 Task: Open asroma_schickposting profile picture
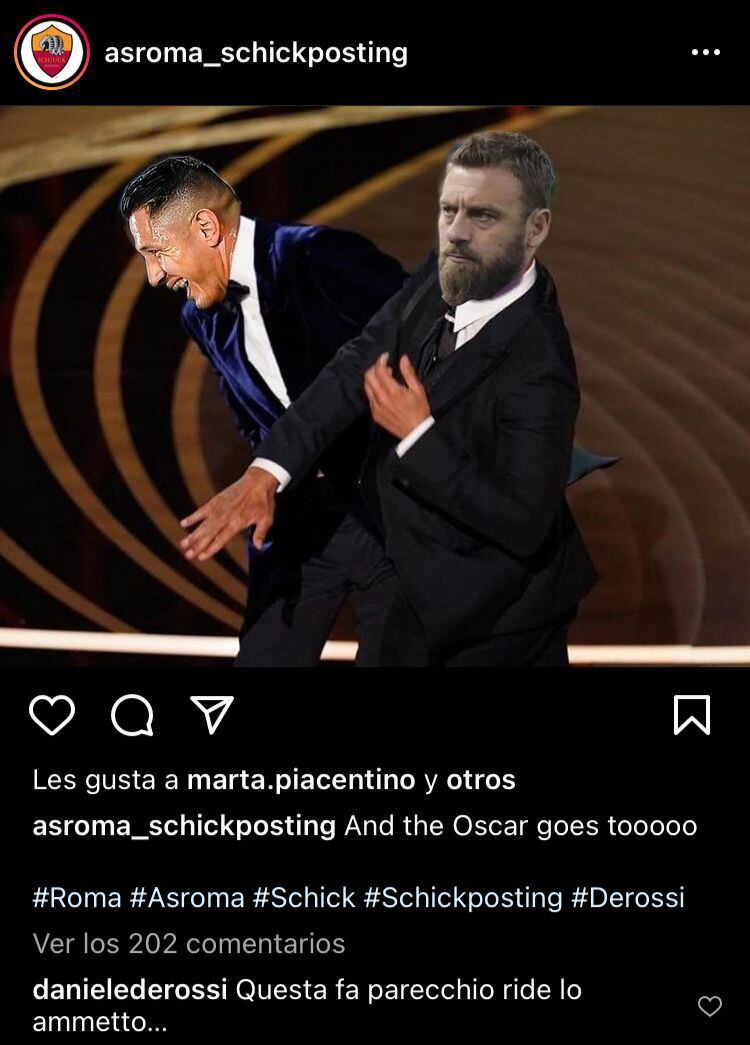[51, 52]
